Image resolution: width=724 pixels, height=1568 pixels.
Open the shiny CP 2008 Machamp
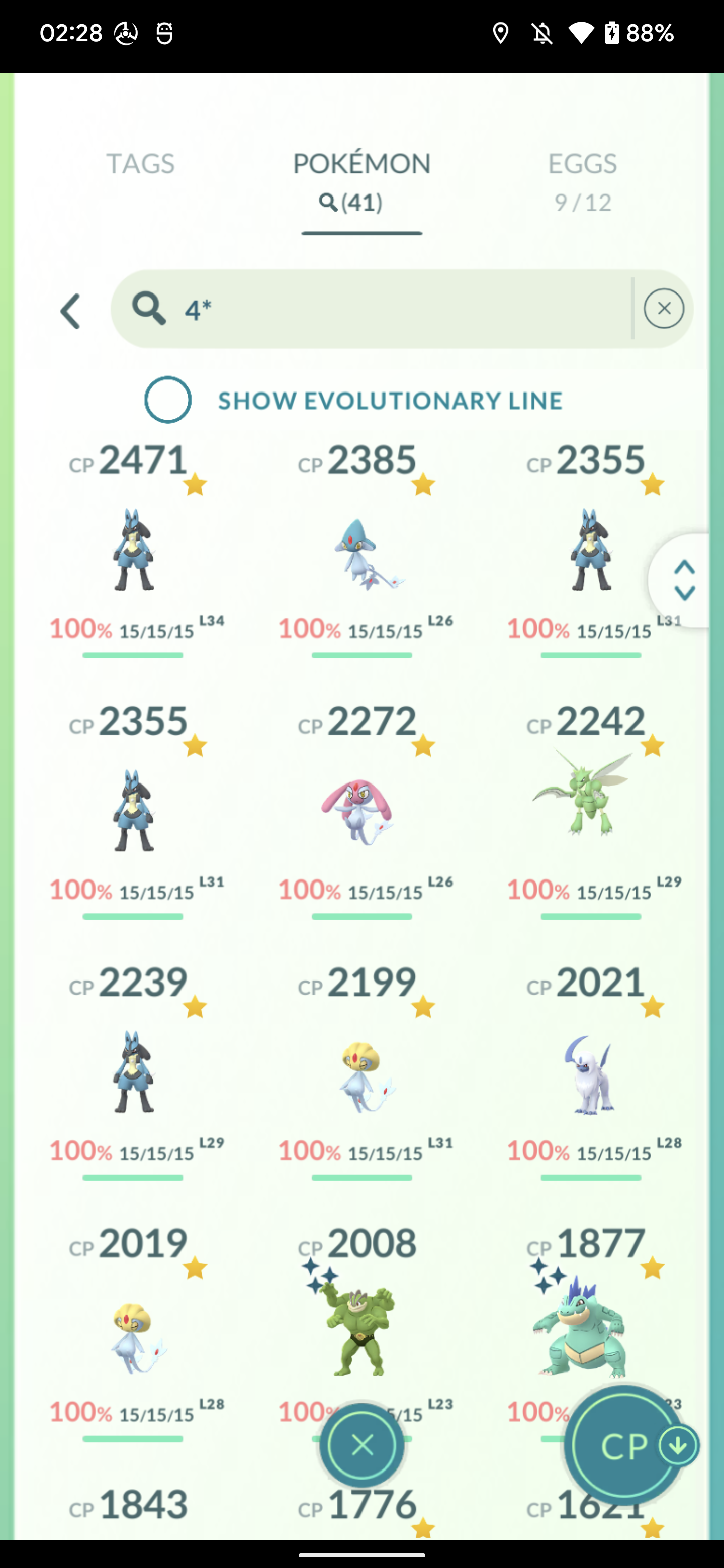363,1315
